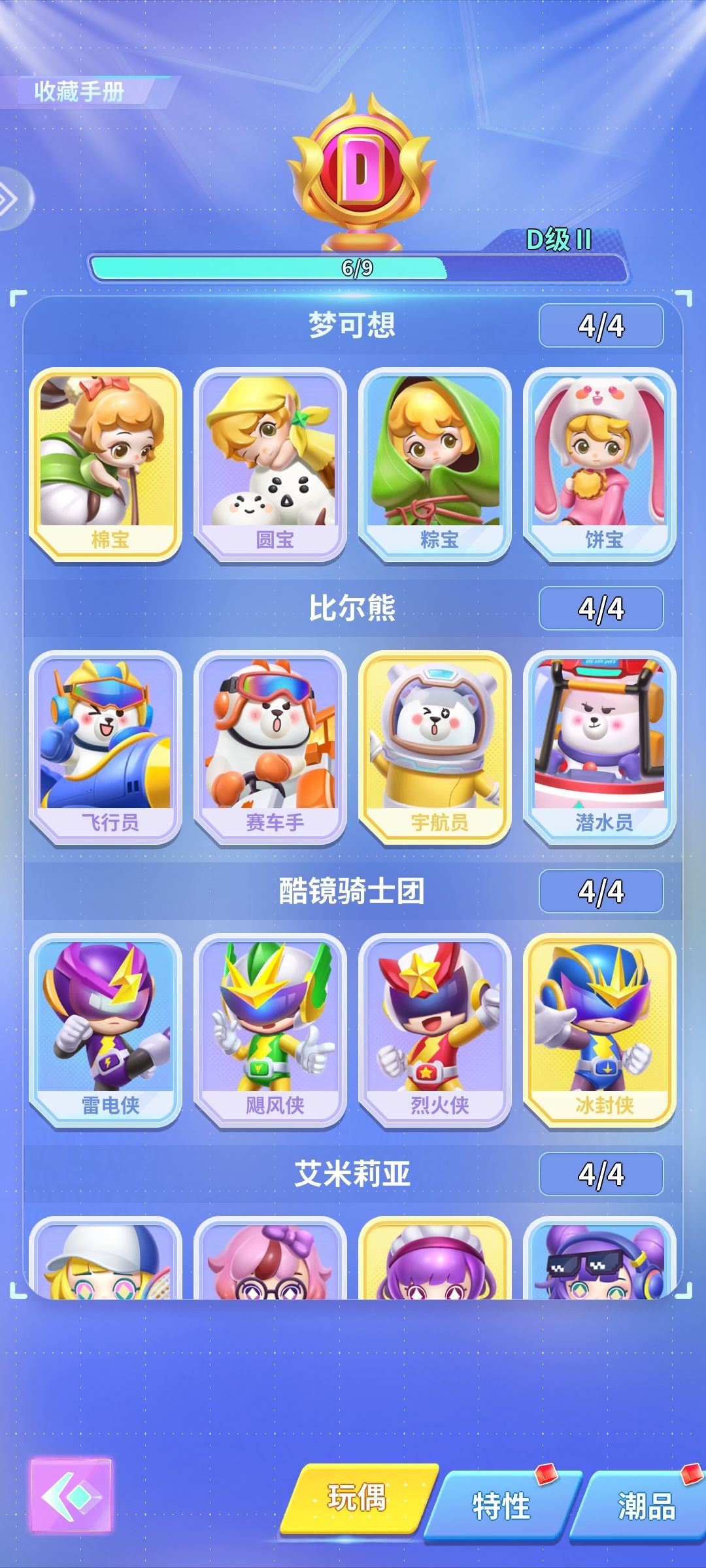
Task: Open the 潜水员 diver bear card
Action: coord(598,748)
